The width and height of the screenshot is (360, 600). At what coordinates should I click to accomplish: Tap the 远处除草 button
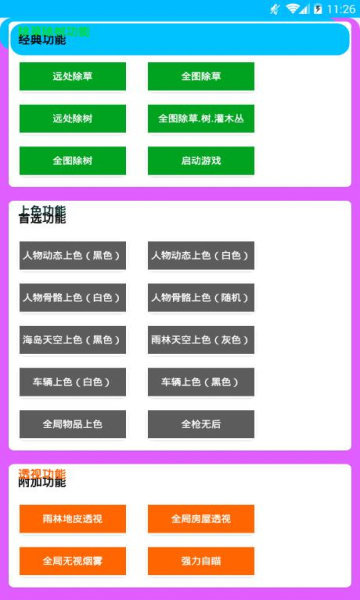tap(73, 77)
